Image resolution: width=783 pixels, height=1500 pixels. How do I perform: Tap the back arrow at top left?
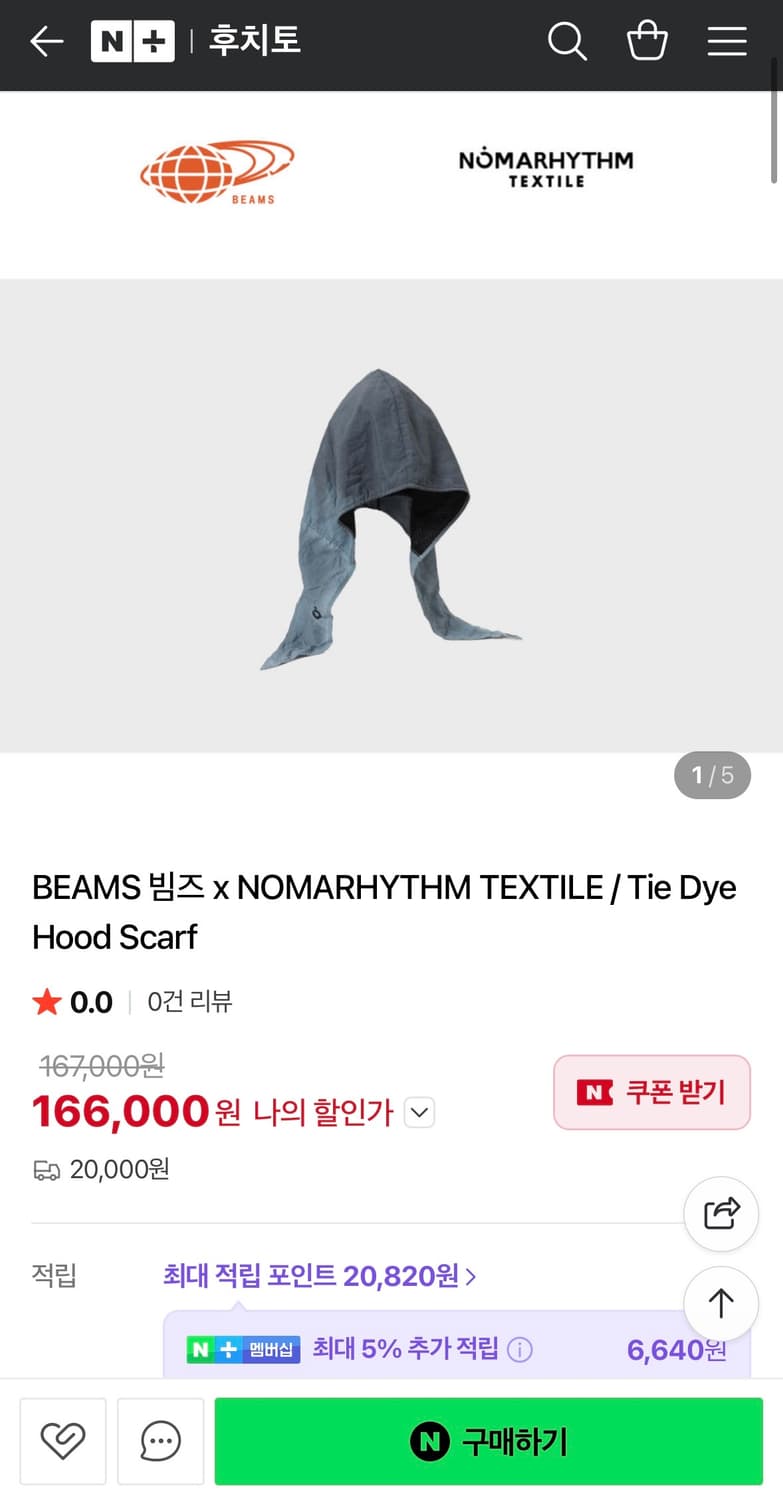tap(44, 42)
